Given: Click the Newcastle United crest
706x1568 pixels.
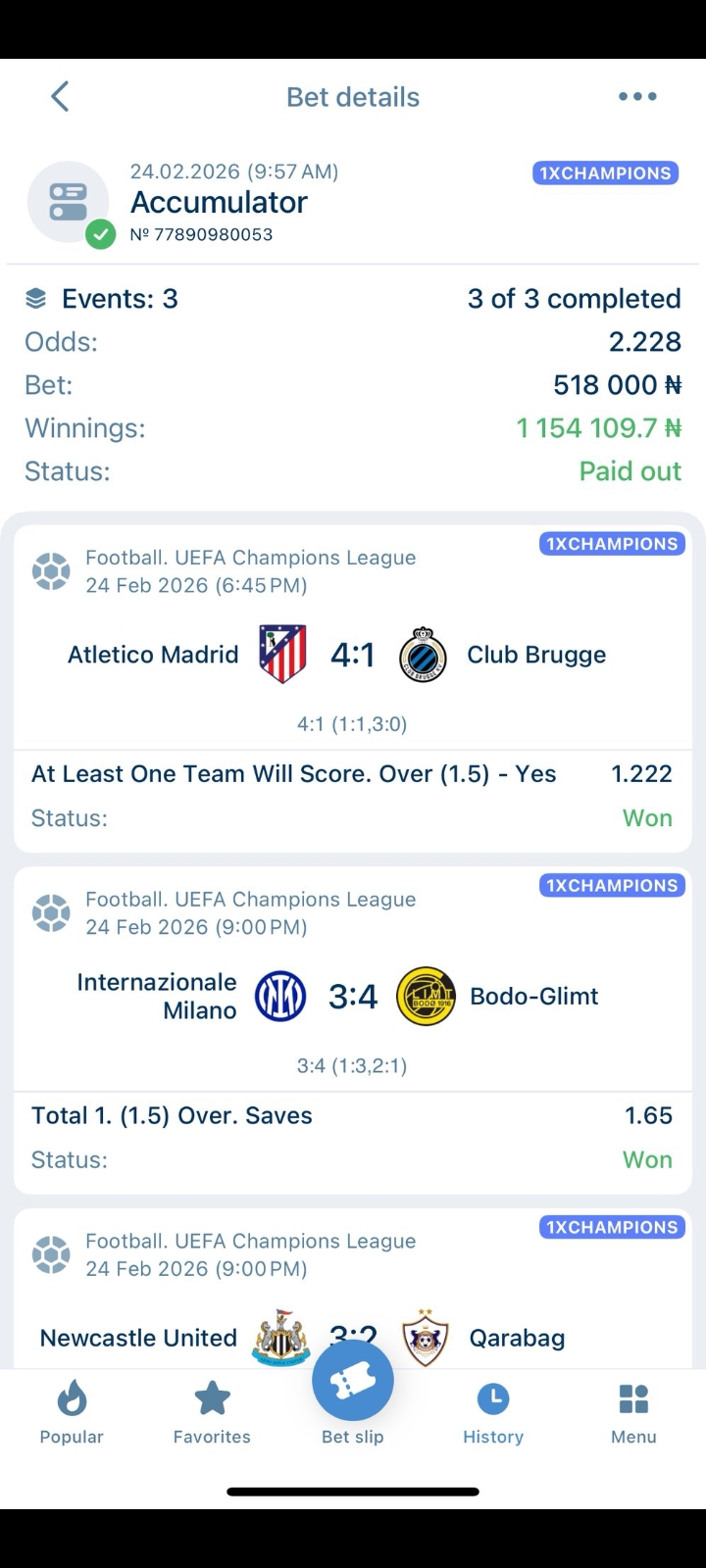Looking at the screenshot, I should click(x=281, y=1337).
